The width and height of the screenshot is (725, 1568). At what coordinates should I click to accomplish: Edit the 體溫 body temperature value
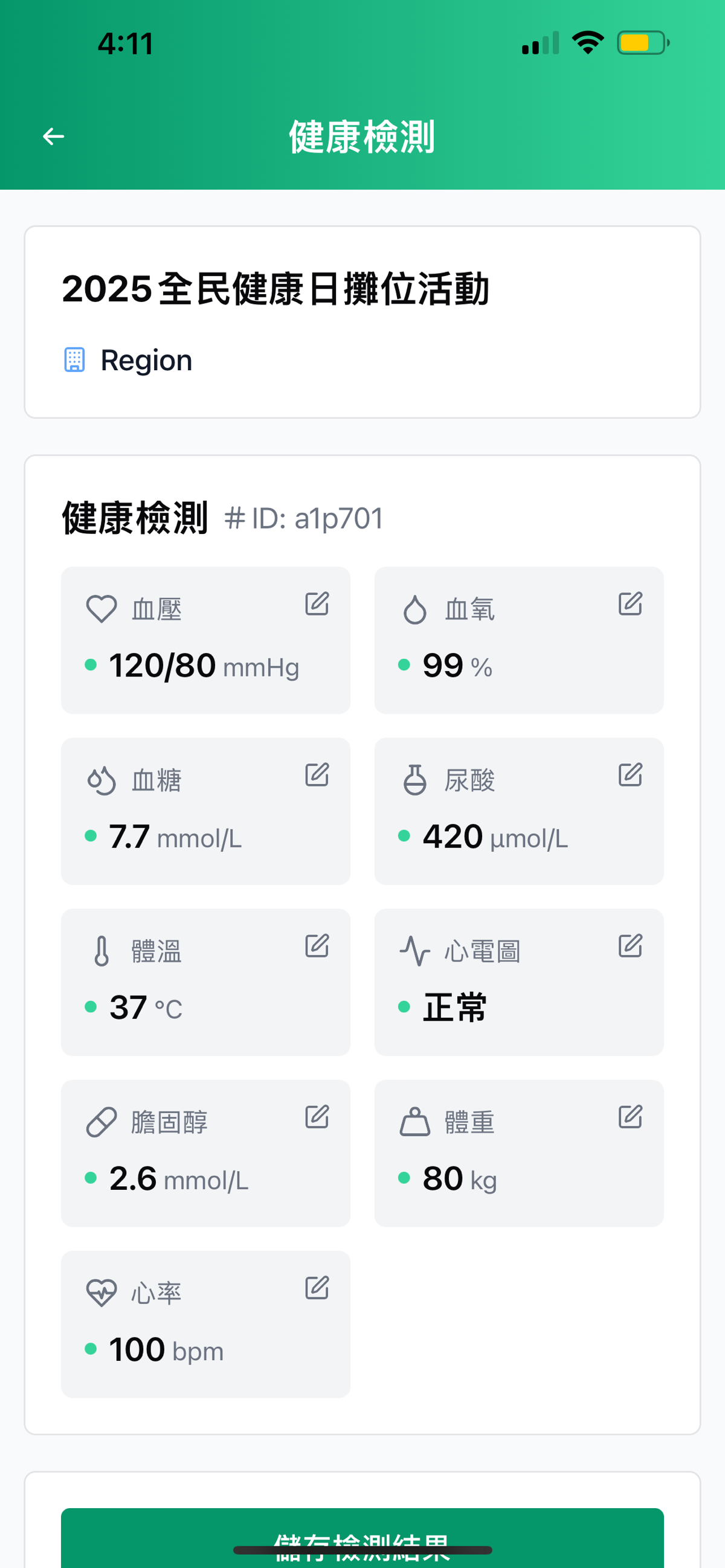pyautogui.click(x=317, y=946)
